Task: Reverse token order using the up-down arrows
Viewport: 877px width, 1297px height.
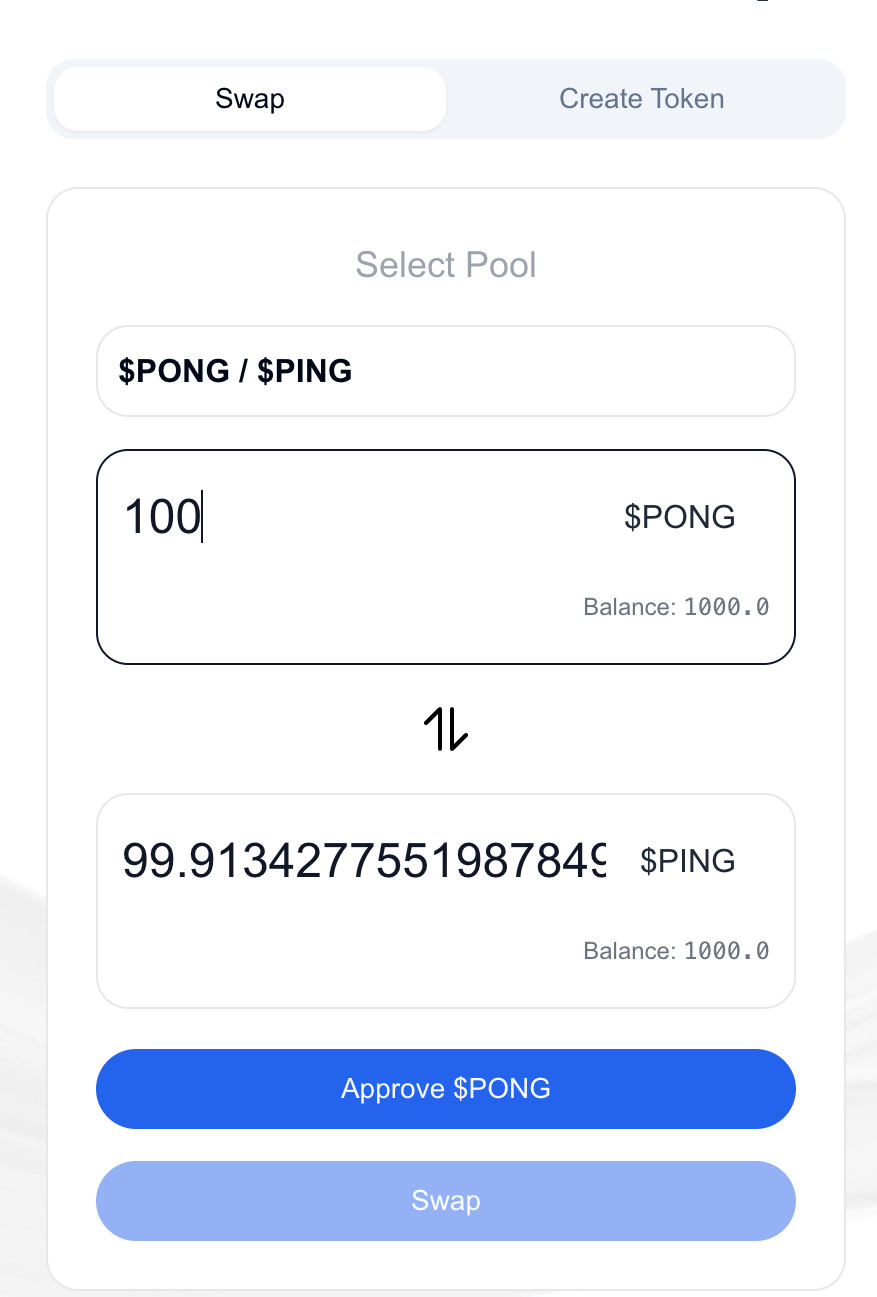Action: [x=446, y=729]
